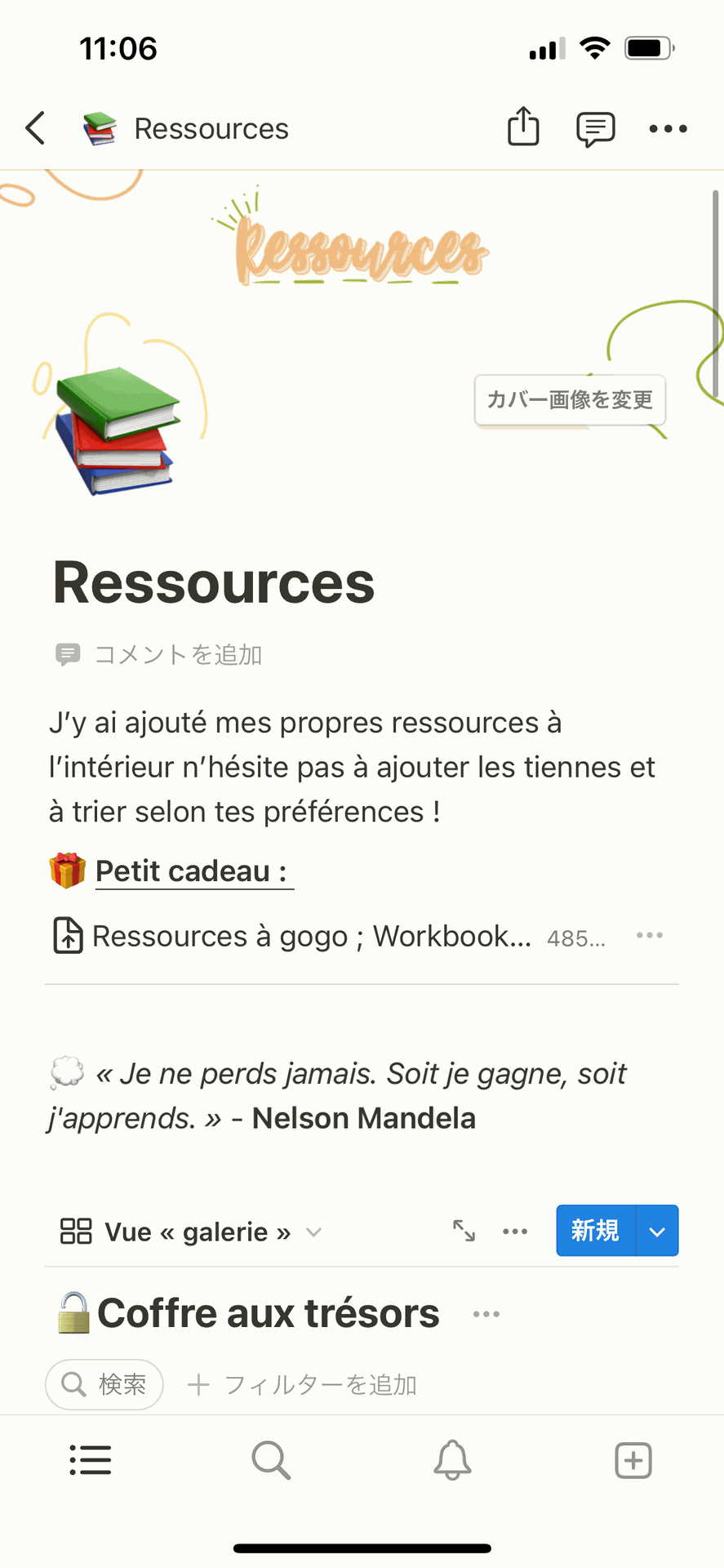Open options for the Workbook file
The width and height of the screenshot is (724, 1568).
[x=650, y=936]
